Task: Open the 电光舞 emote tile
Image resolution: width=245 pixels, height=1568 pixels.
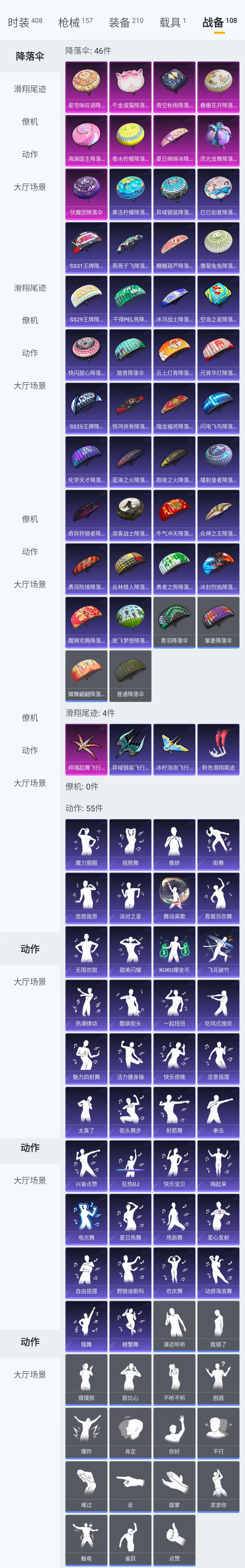Action: coord(86,1219)
